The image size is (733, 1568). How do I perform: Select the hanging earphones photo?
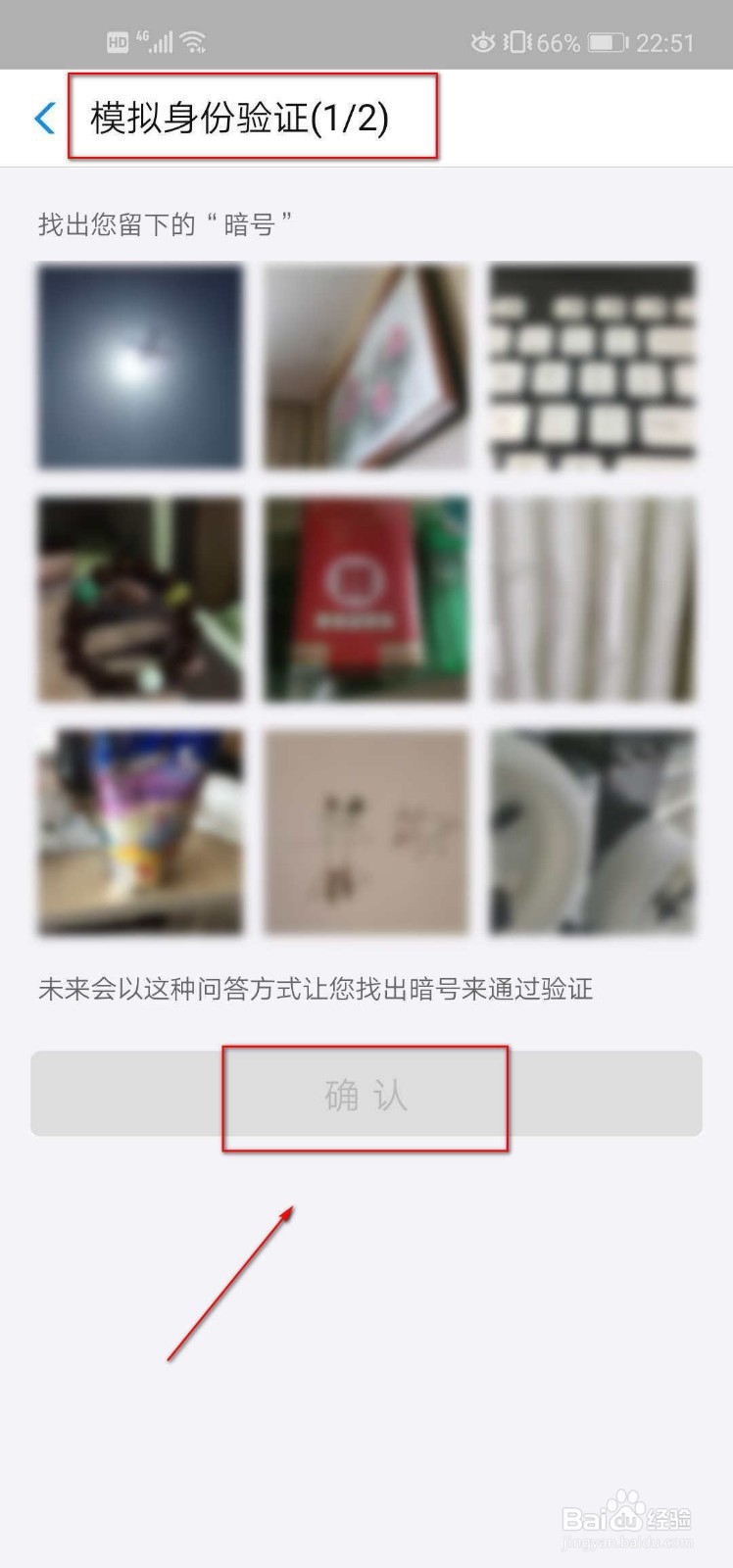click(366, 831)
